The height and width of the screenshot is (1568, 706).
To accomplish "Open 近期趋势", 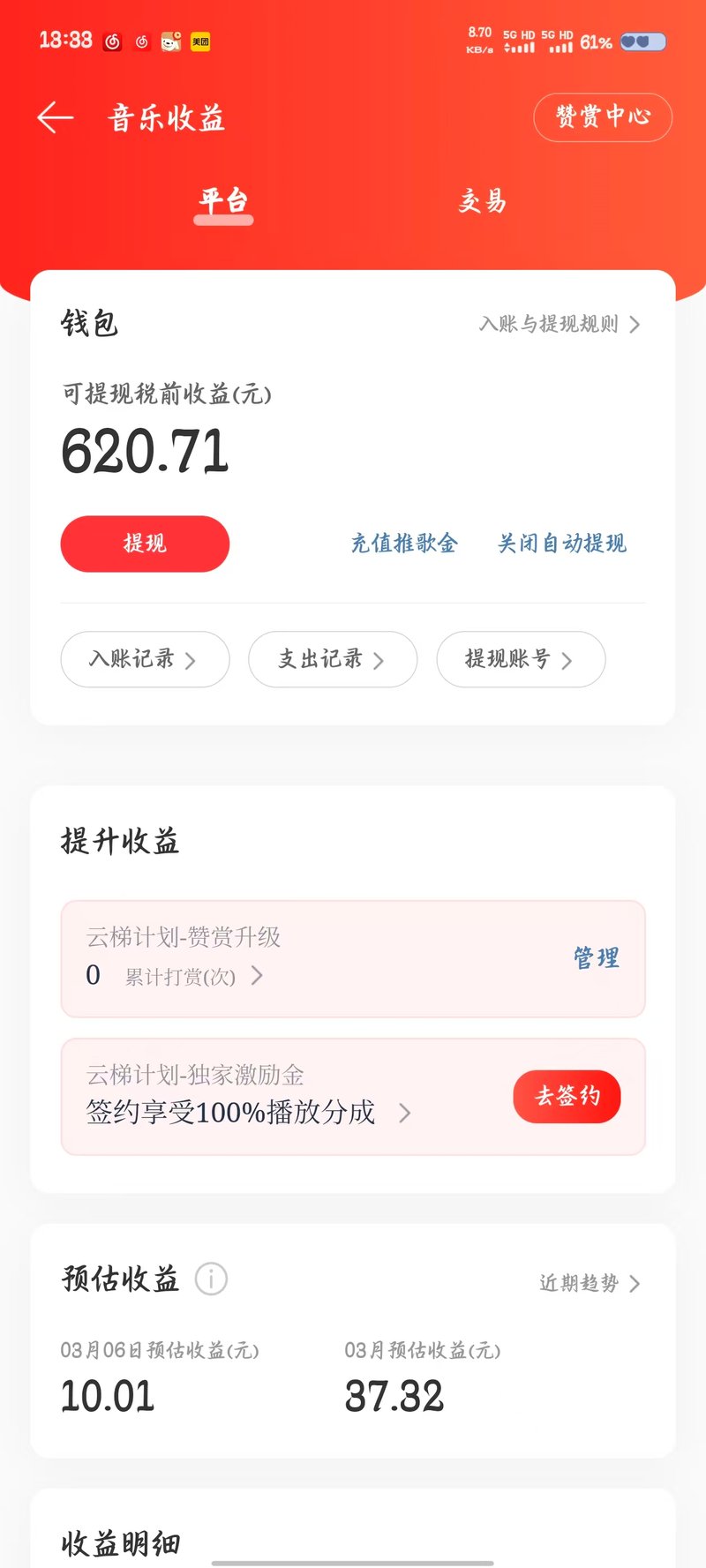I will tap(590, 1283).
